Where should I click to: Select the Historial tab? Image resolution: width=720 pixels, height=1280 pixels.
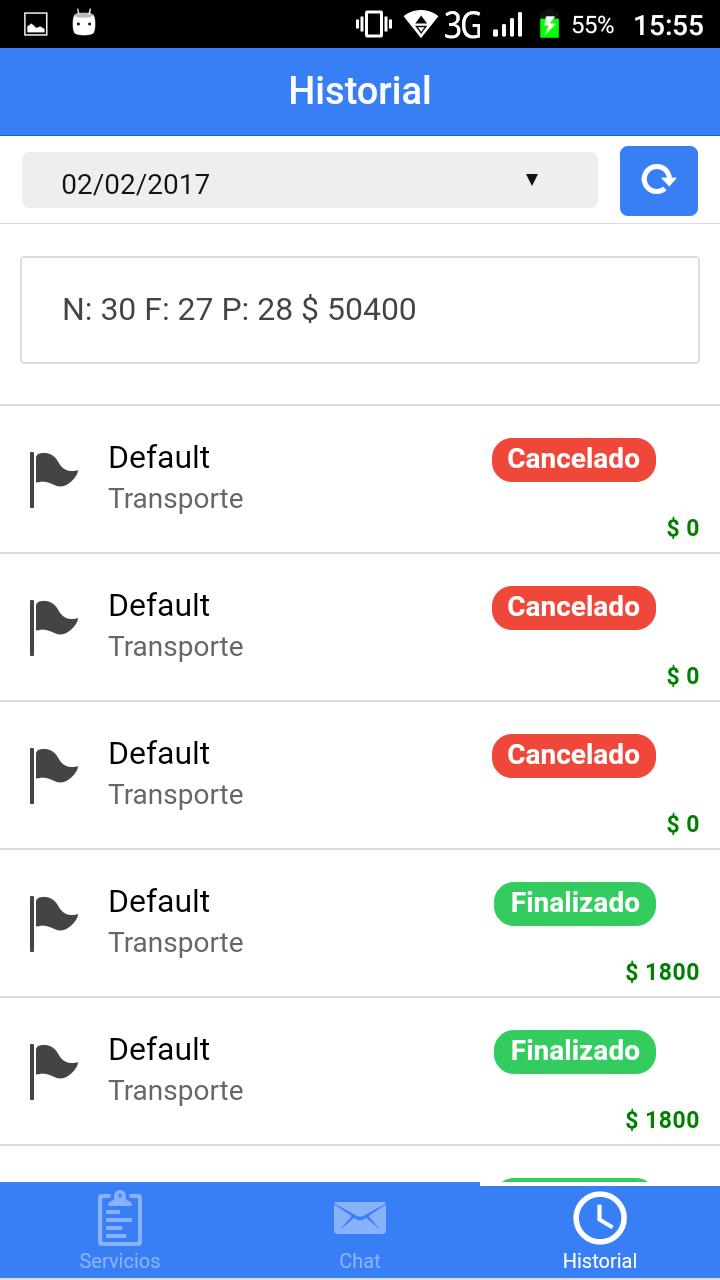600,1231
